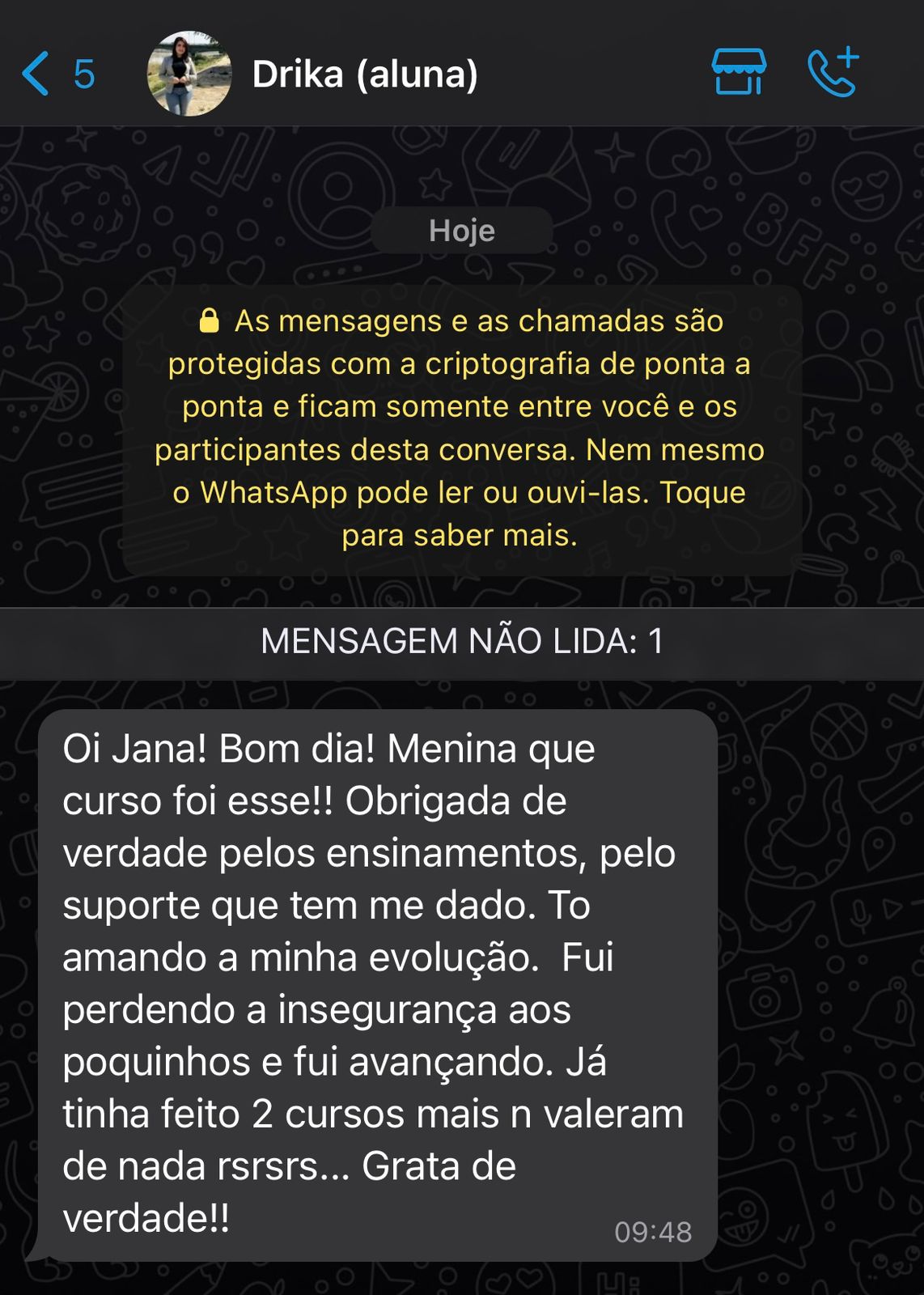Start a call with Drika
Screen dimensions: 924x1295
(833, 73)
